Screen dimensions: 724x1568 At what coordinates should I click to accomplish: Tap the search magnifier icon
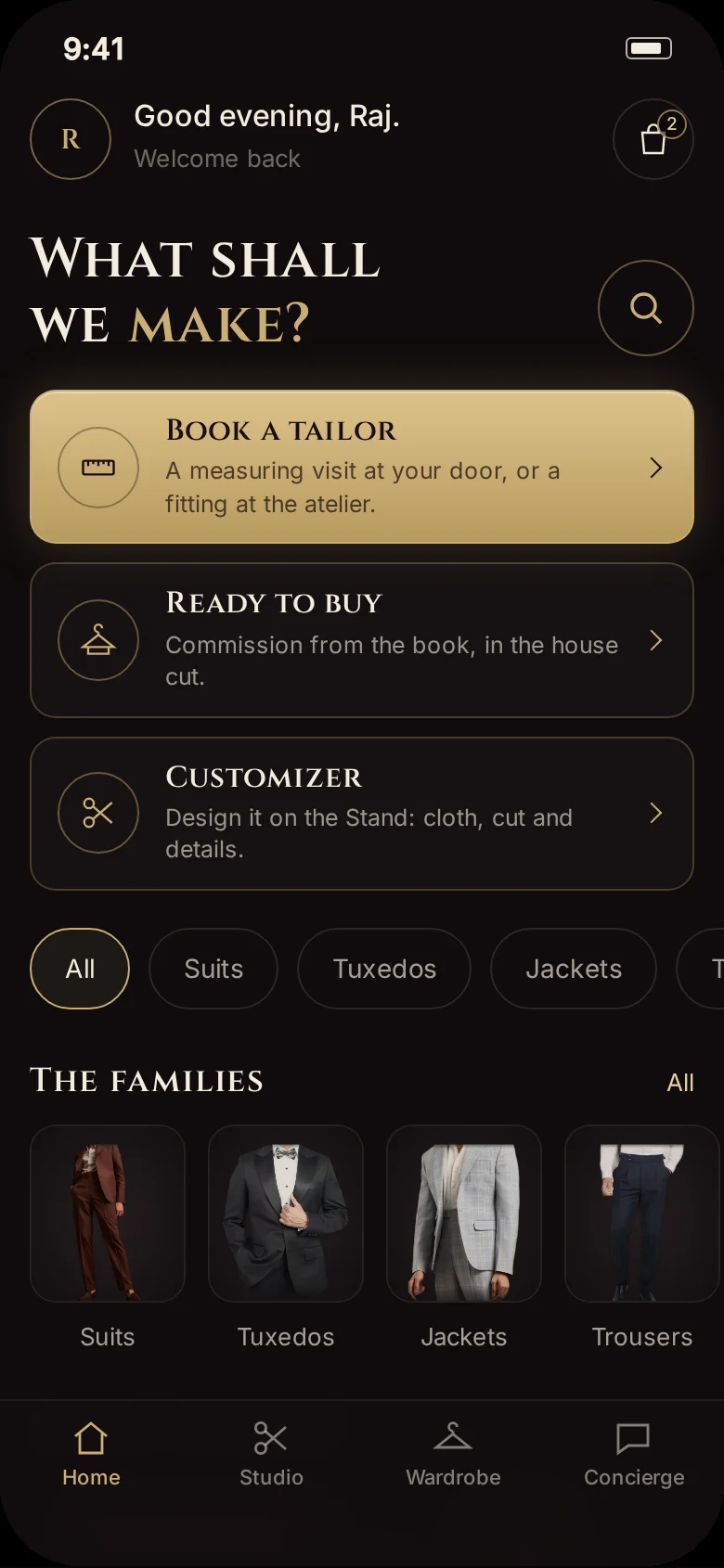coord(646,308)
